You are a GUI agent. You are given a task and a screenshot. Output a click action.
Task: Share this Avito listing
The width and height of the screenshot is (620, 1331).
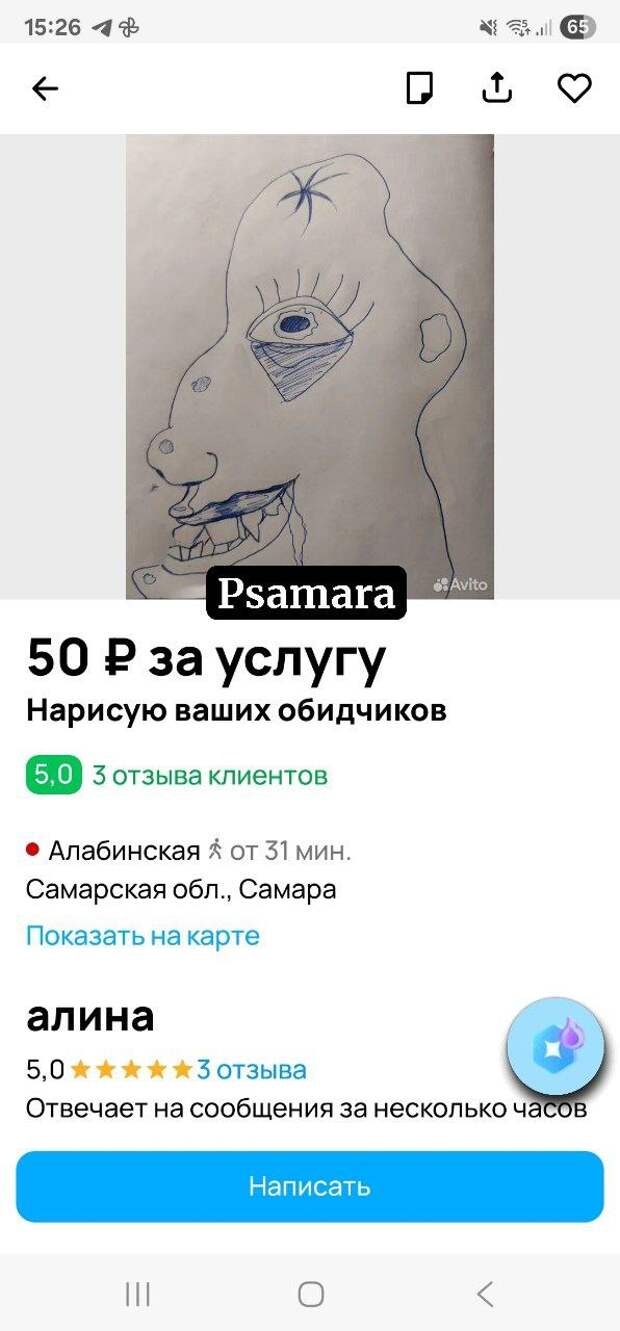pyautogui.click(x=497, y=88)
